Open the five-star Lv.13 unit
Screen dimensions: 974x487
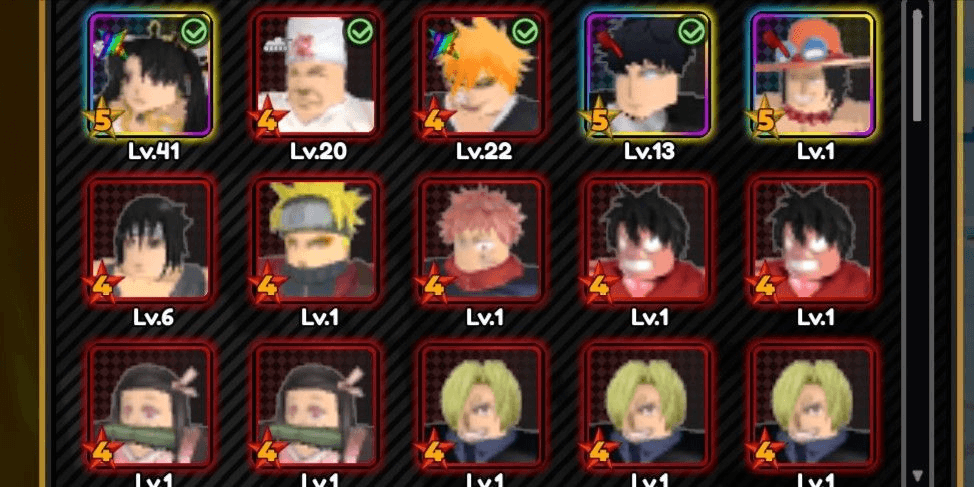(648, 75)
